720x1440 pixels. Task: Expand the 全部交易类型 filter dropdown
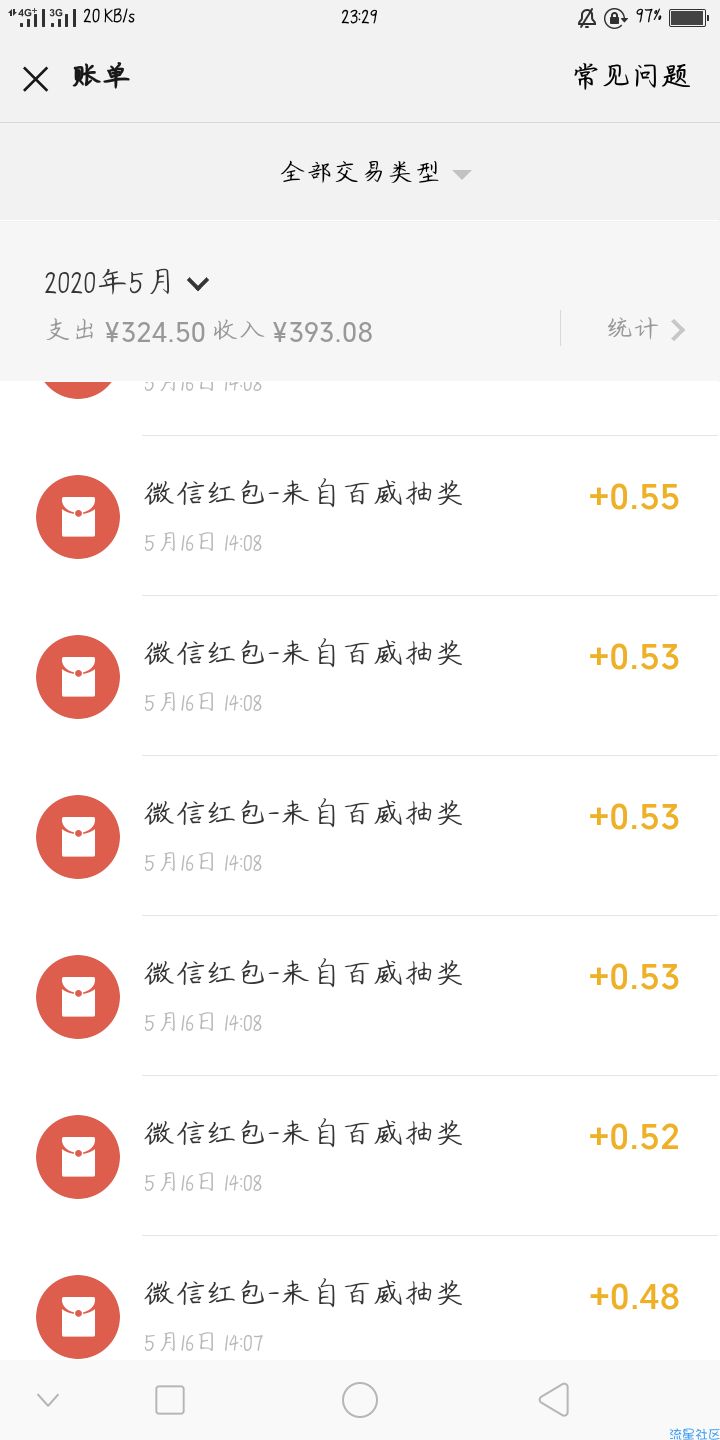coord(375,172)
